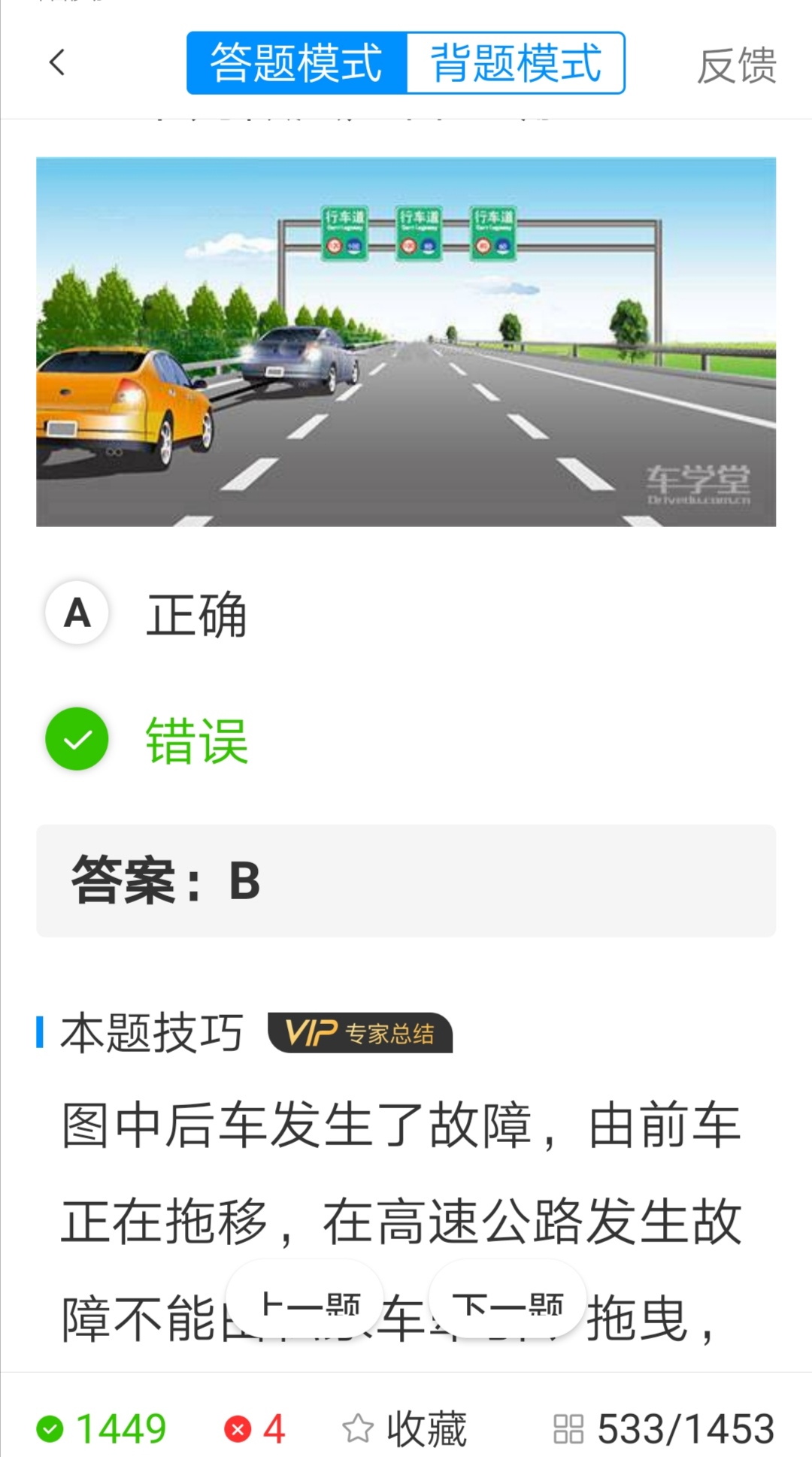Click the VIP 专家总结 badge
812x1457 pixels.
(x=361, y=1033)
